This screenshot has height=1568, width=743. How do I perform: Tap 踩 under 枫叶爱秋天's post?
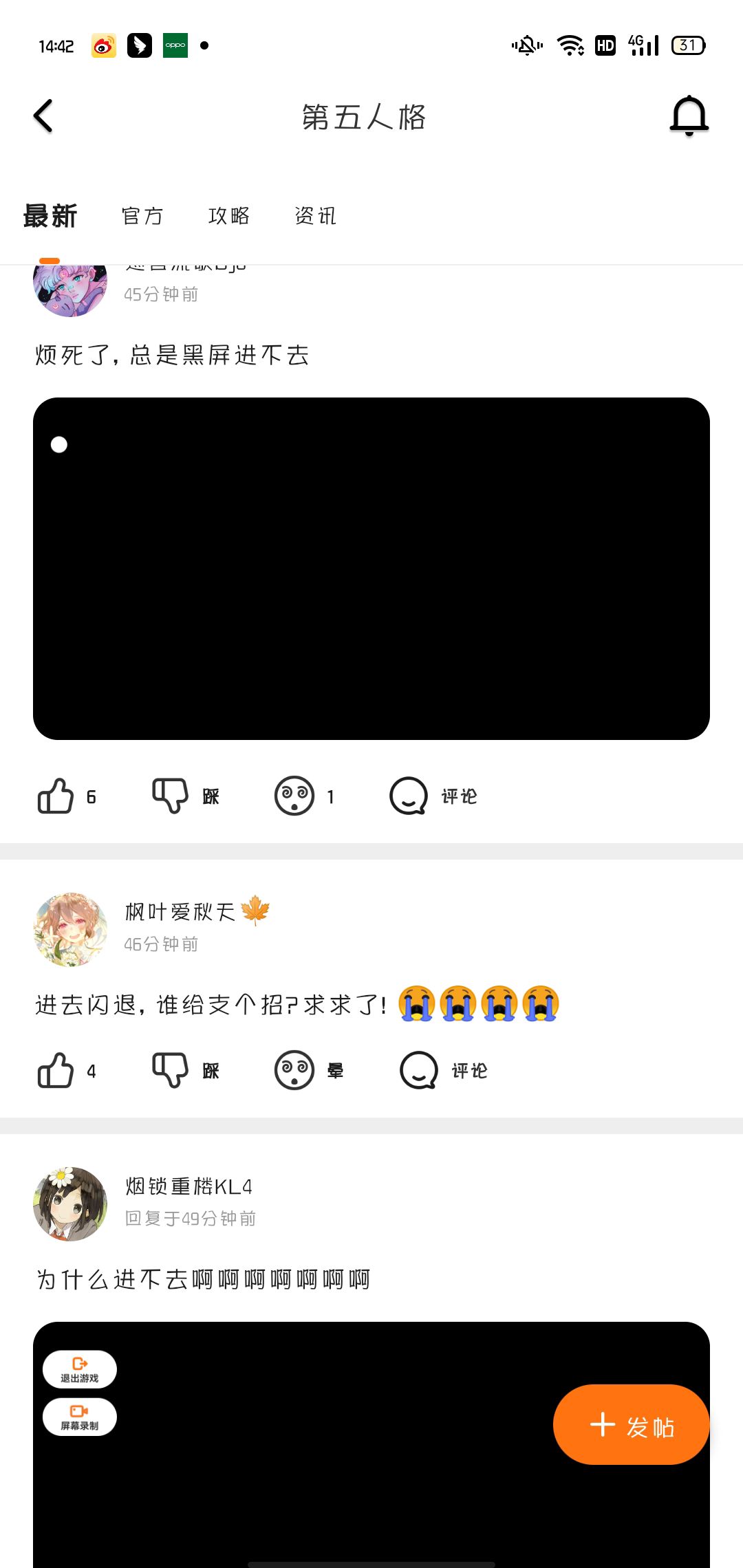click(186, 1071)
